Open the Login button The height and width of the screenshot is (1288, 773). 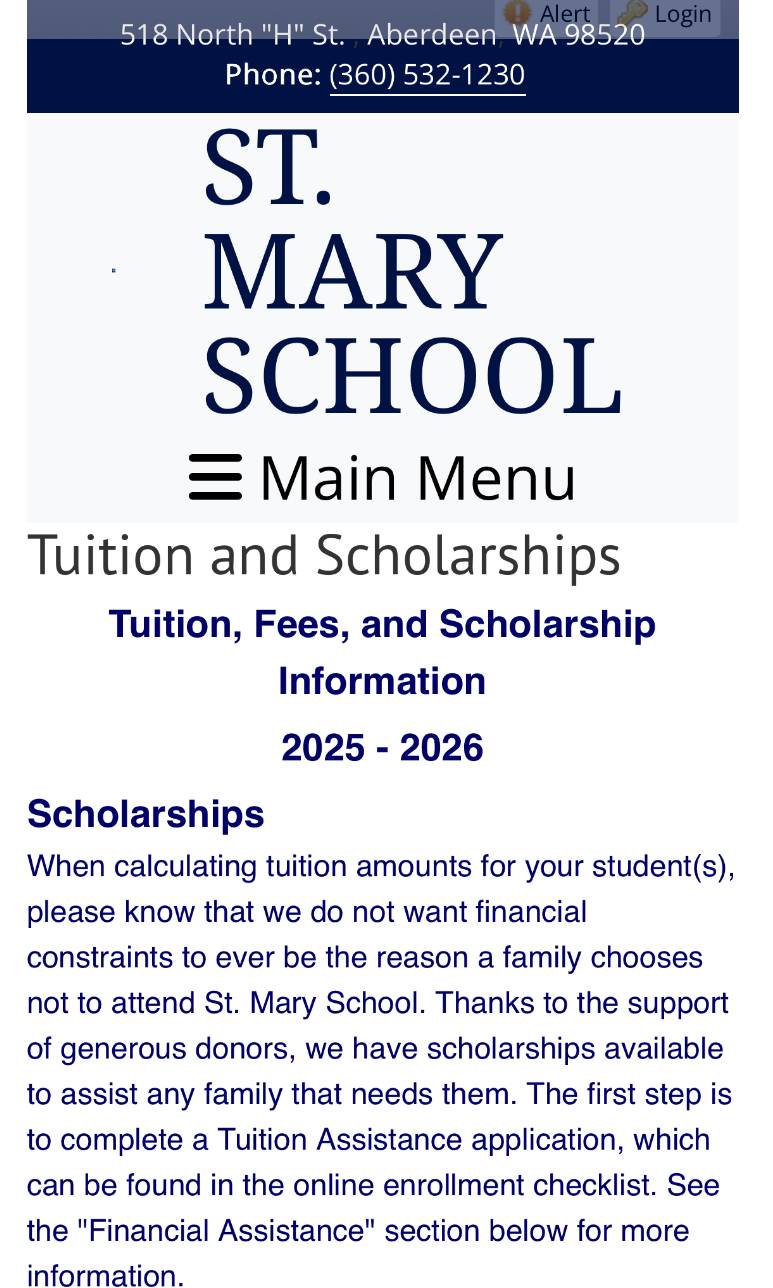coord(664,14)
